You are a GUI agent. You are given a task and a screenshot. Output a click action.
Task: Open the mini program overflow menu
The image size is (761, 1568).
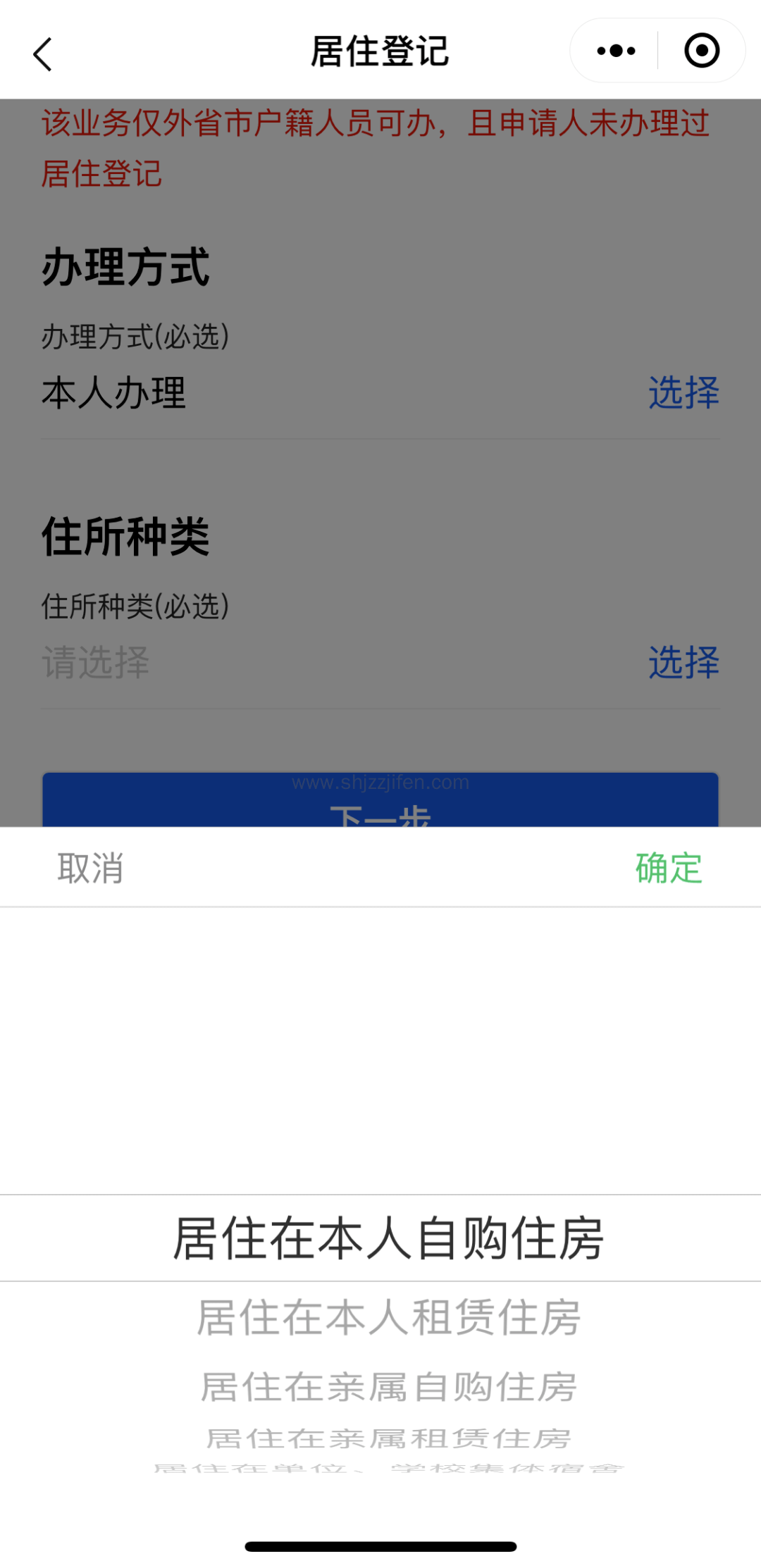coord(616,51)
